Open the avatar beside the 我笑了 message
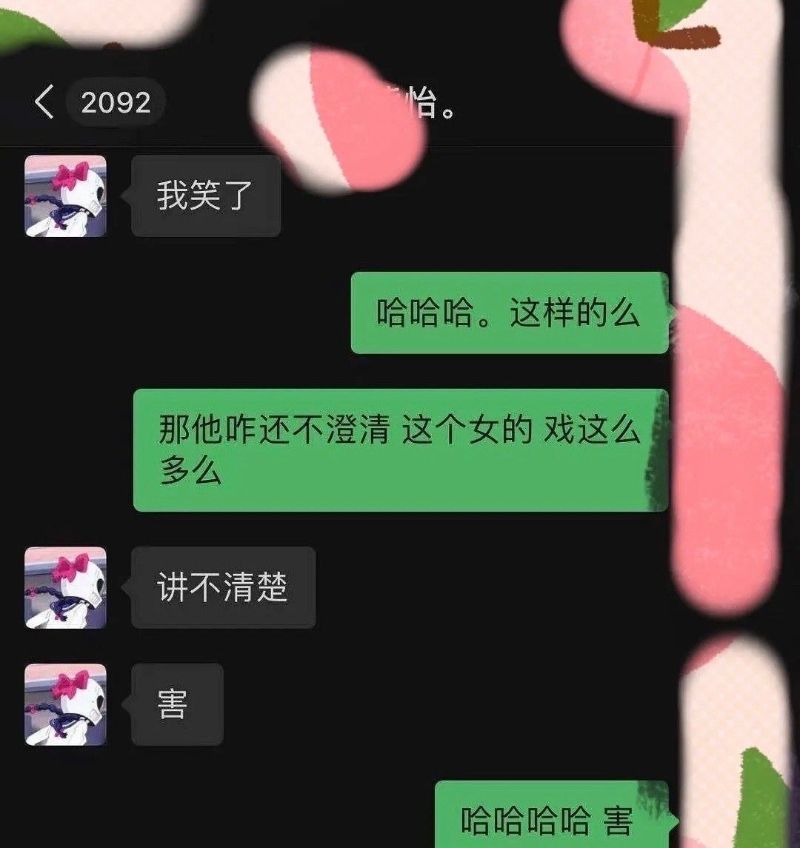Image resolution: width=800 pixels, height=848 pixels. [x=66, y=196]
